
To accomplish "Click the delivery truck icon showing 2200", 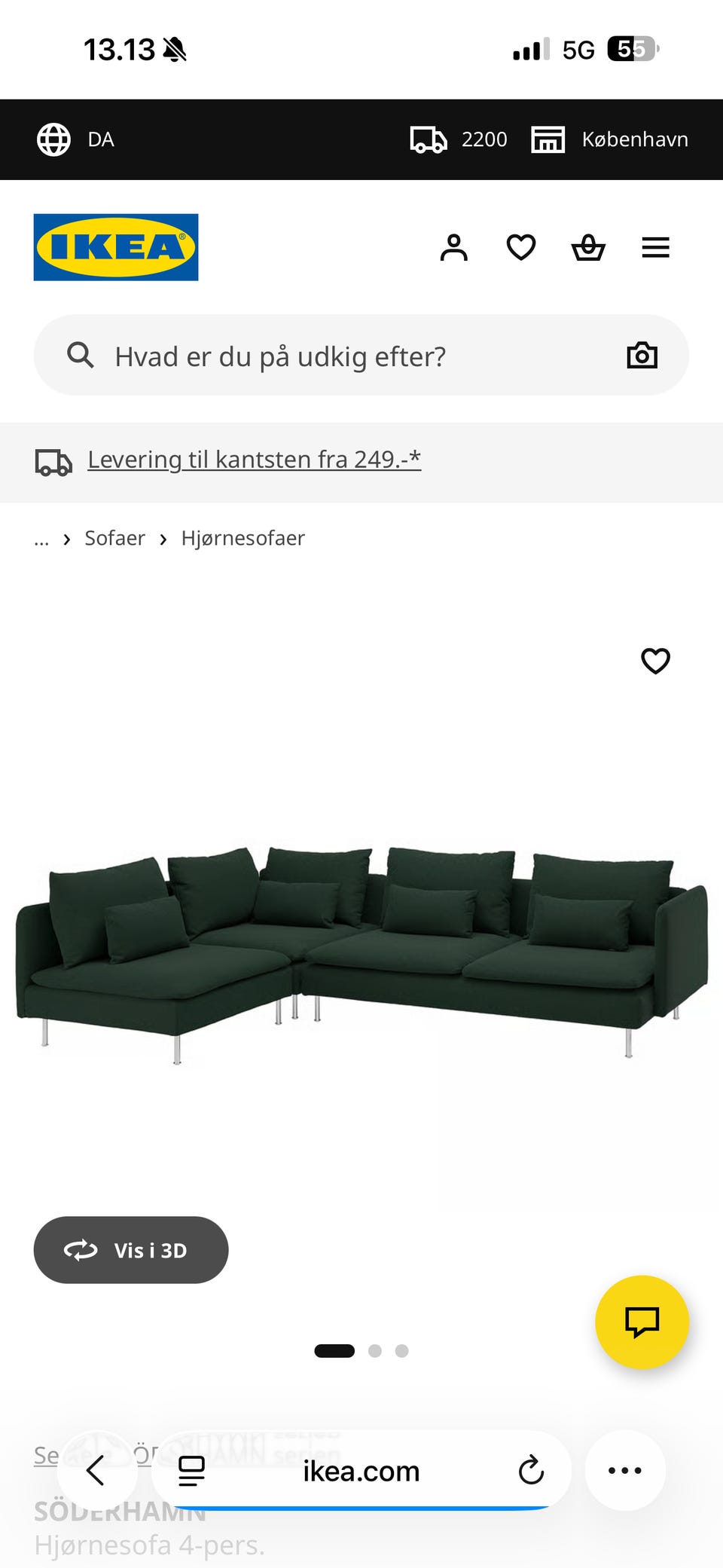I will [x=429, y=139].
